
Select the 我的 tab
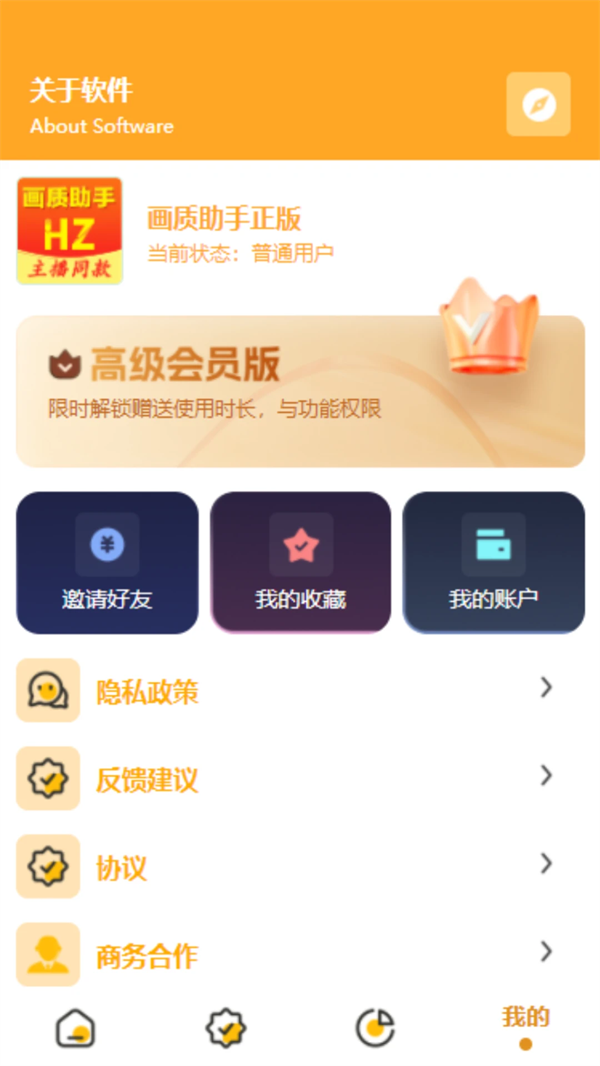(525, 1026)
